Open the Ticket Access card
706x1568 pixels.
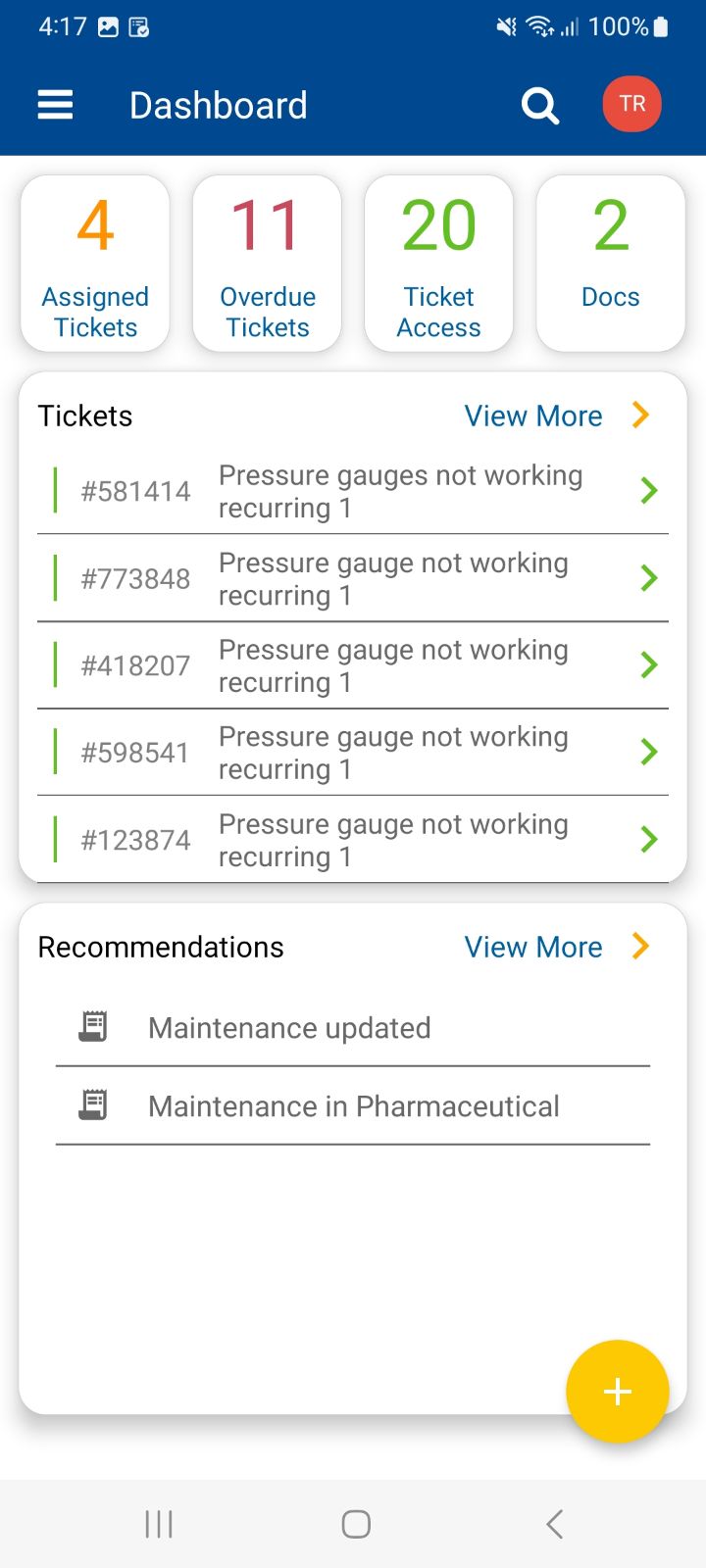438,264
